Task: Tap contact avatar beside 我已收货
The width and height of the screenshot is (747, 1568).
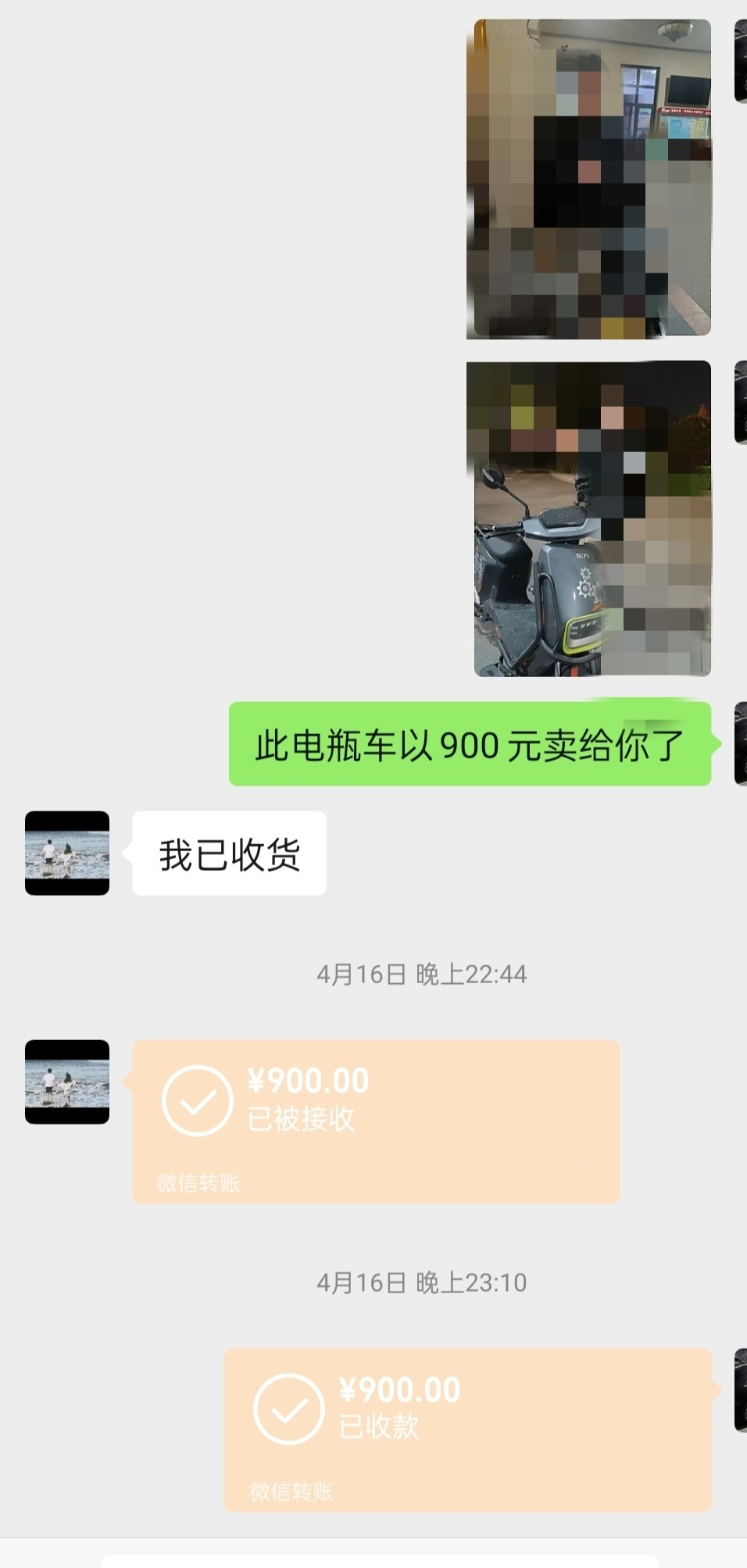Action: (67, 853)
